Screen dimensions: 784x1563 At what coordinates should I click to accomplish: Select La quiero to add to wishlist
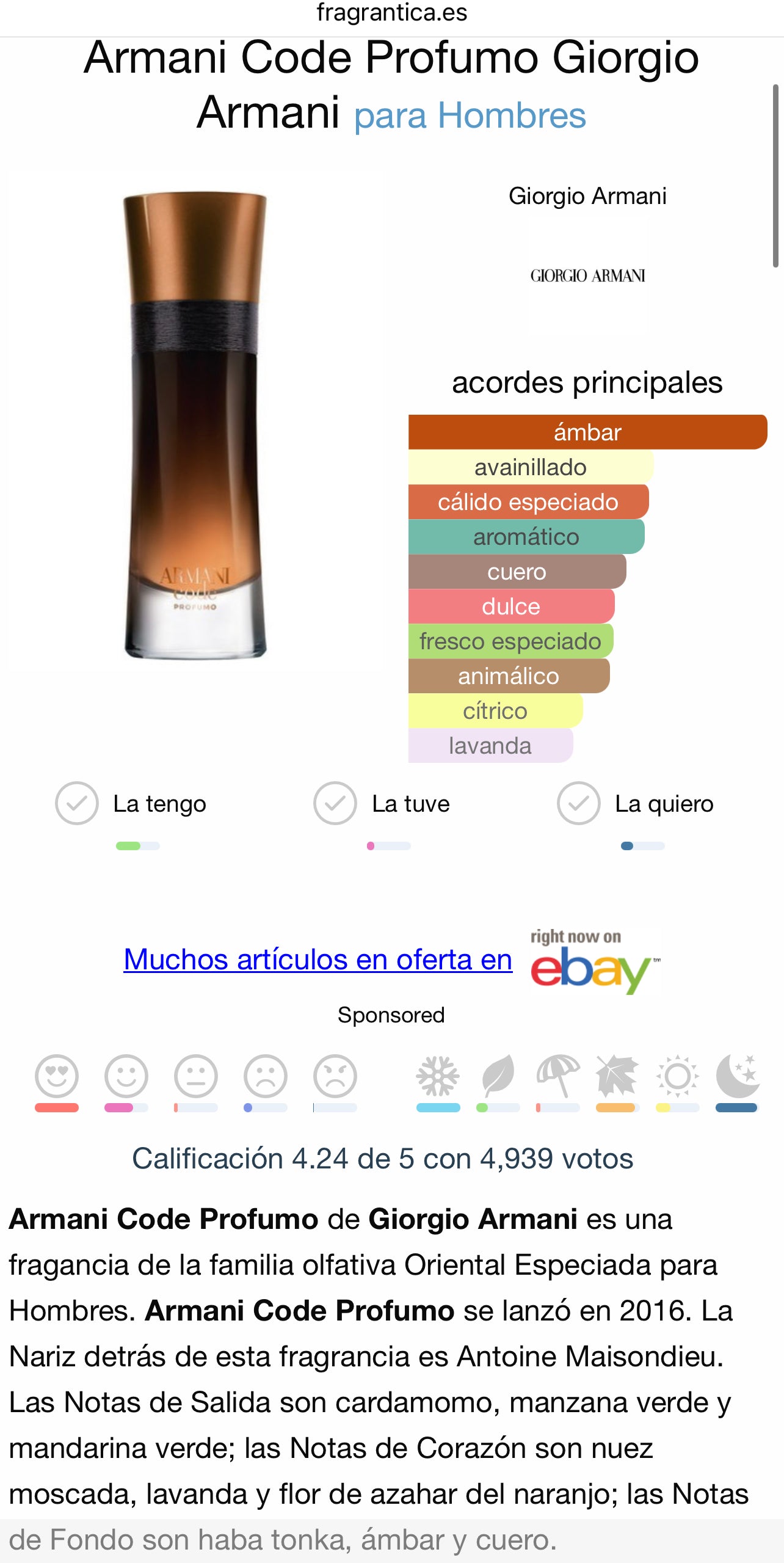578,803
